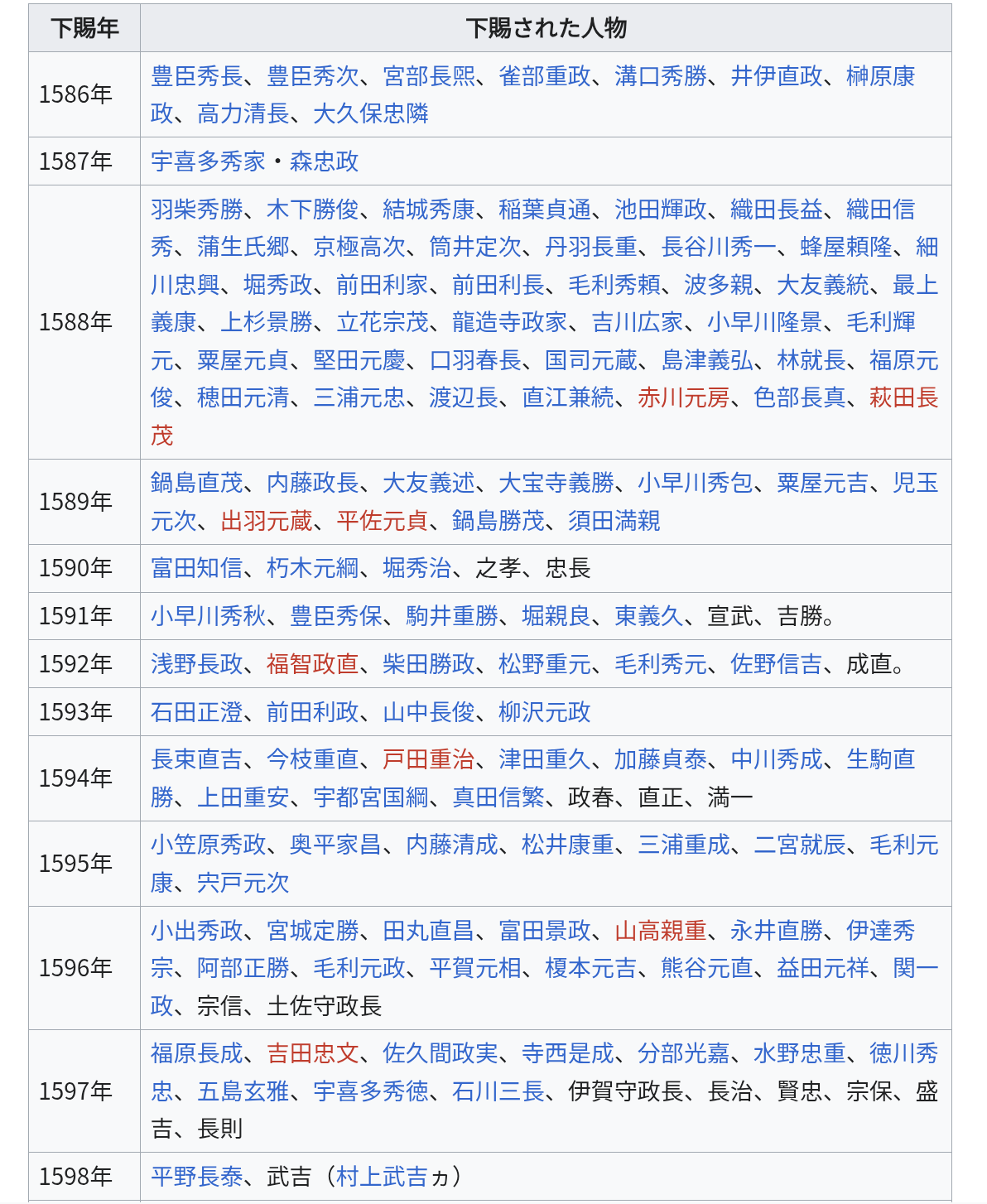Tap the red link 赤川元房
The width and height of the screenshot is (987, 1204).
point(683,397)
